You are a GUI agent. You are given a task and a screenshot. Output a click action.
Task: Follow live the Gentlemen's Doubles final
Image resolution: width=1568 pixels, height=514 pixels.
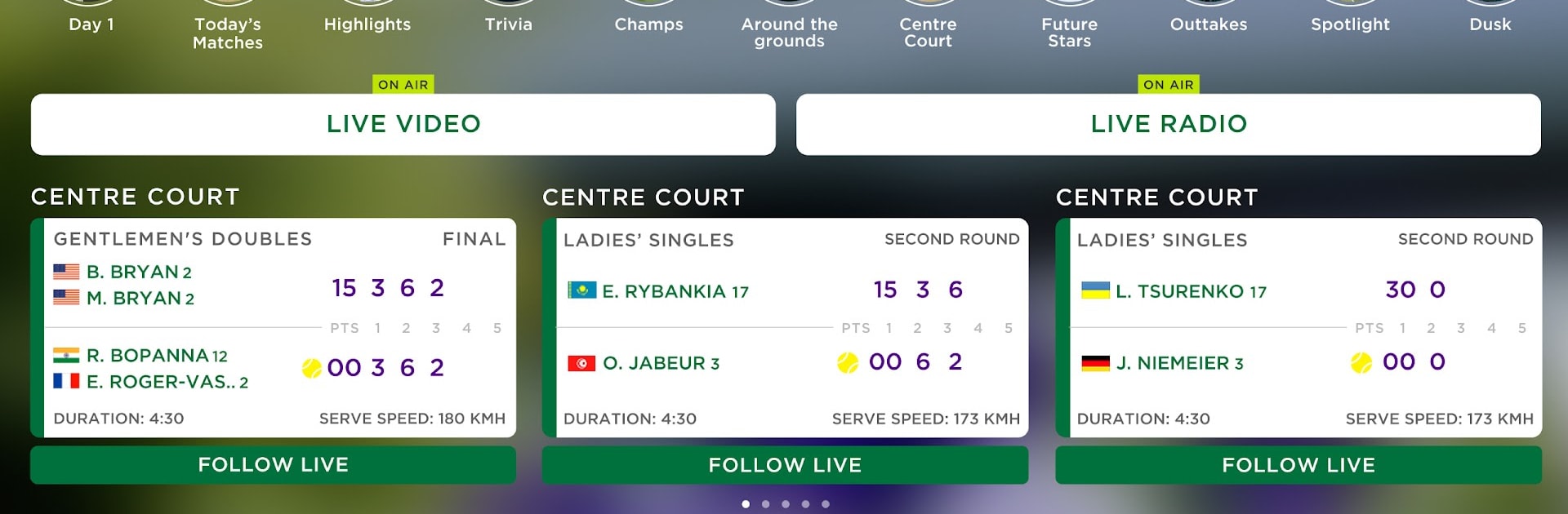click(274, 465)
